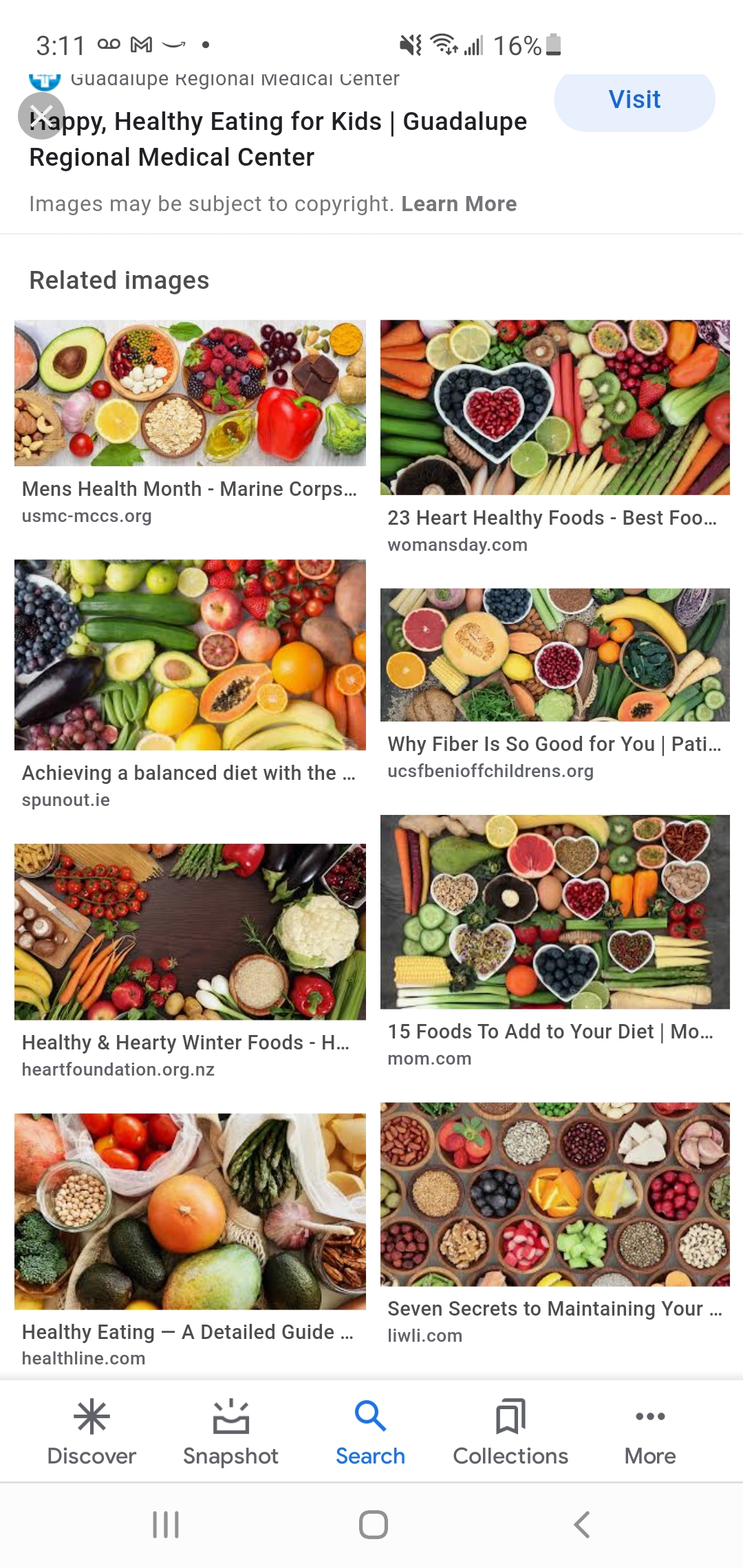The height and width of the screenshot is (1568, 743).
Task: Close the image preview
Action: [x=41, y=116]
